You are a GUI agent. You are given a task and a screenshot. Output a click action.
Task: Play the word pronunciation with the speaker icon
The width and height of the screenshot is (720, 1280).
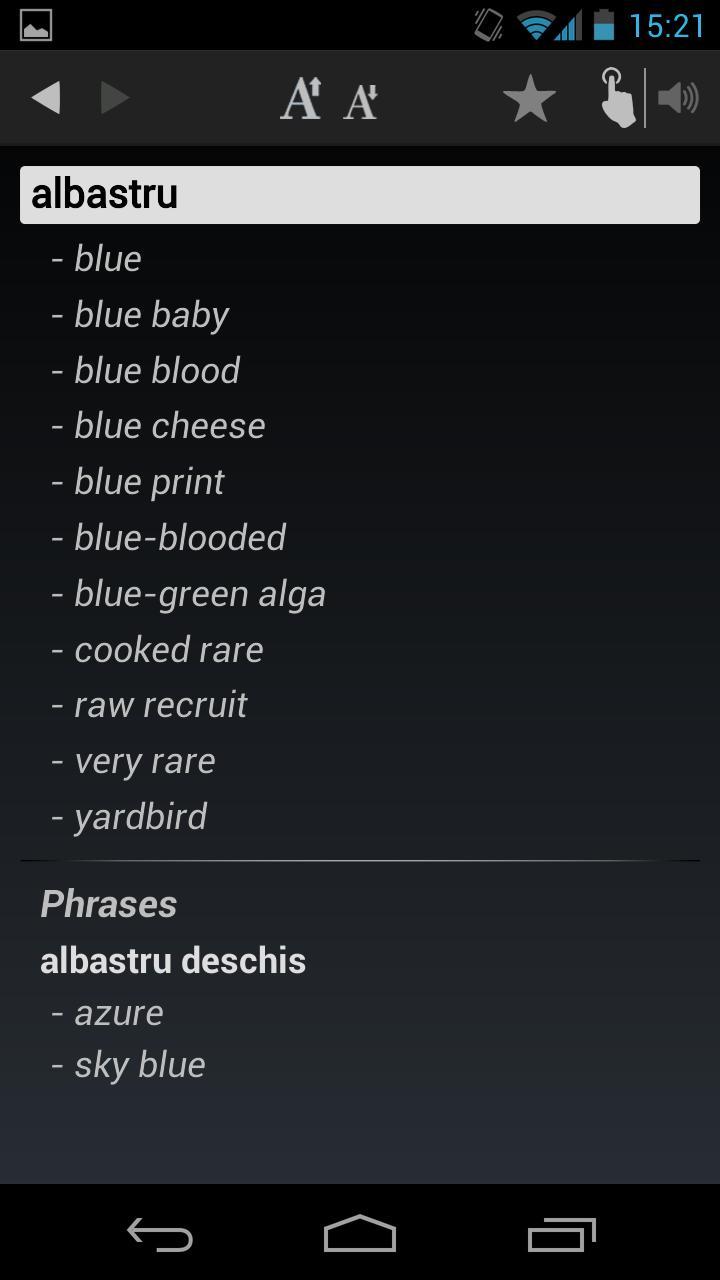(681, 97)
